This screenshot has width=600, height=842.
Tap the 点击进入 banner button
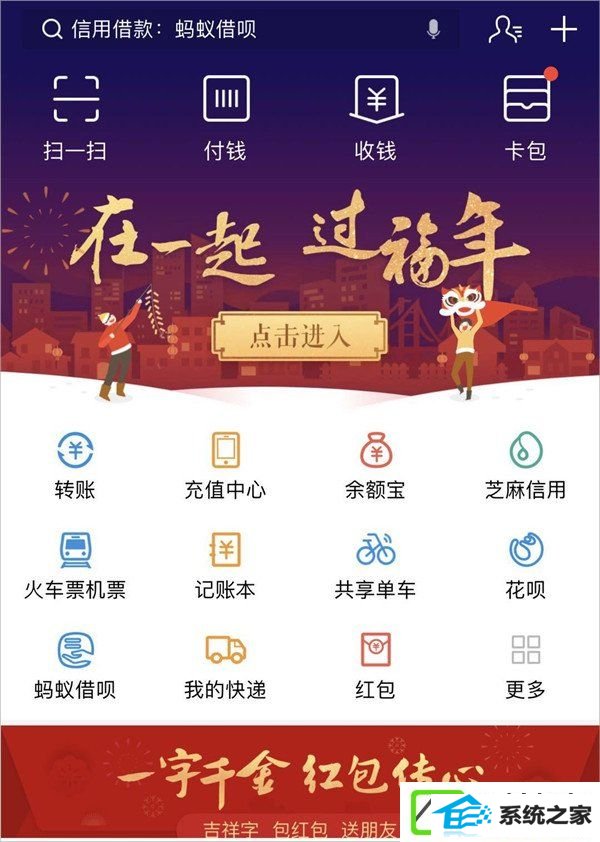tap(299, 336)
